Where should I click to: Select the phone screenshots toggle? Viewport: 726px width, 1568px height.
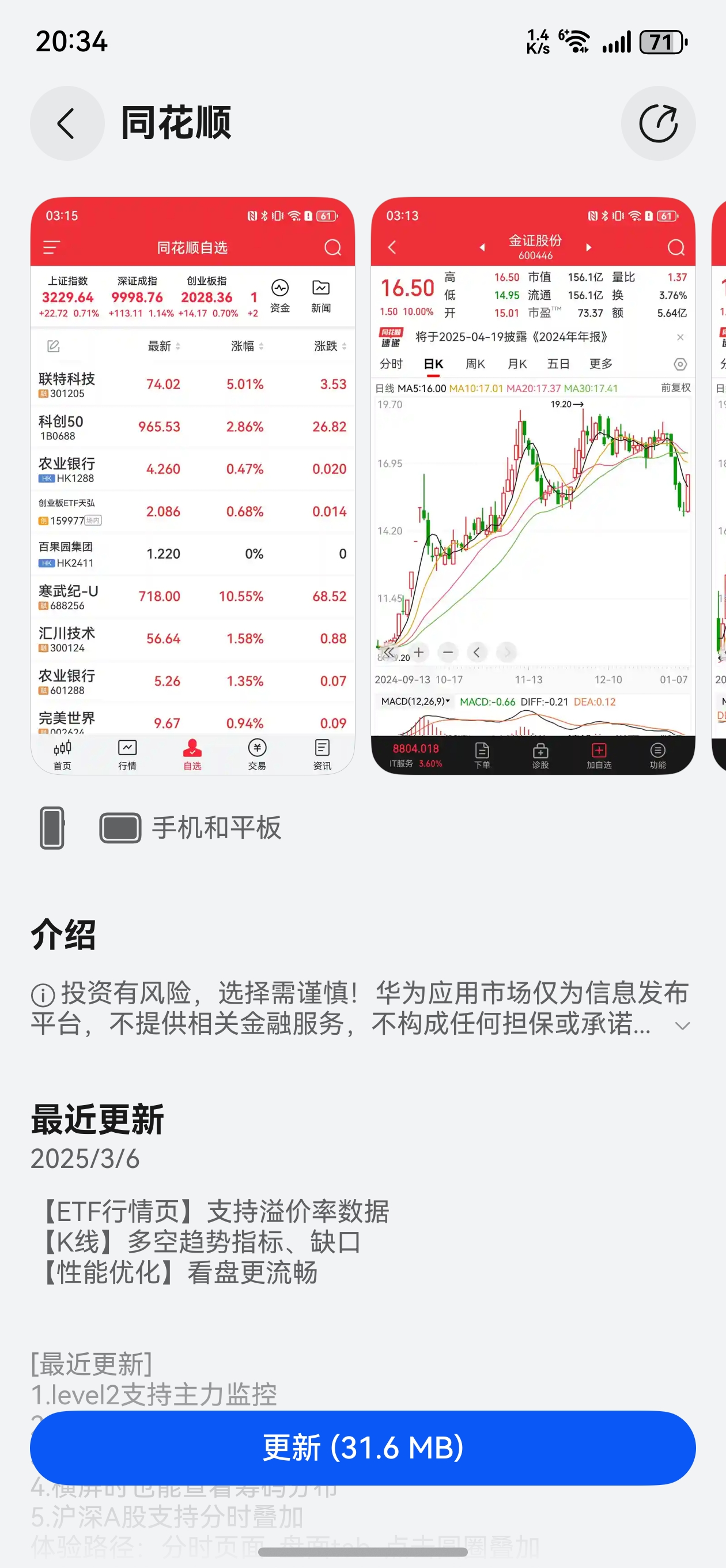(x=51, y=827)
